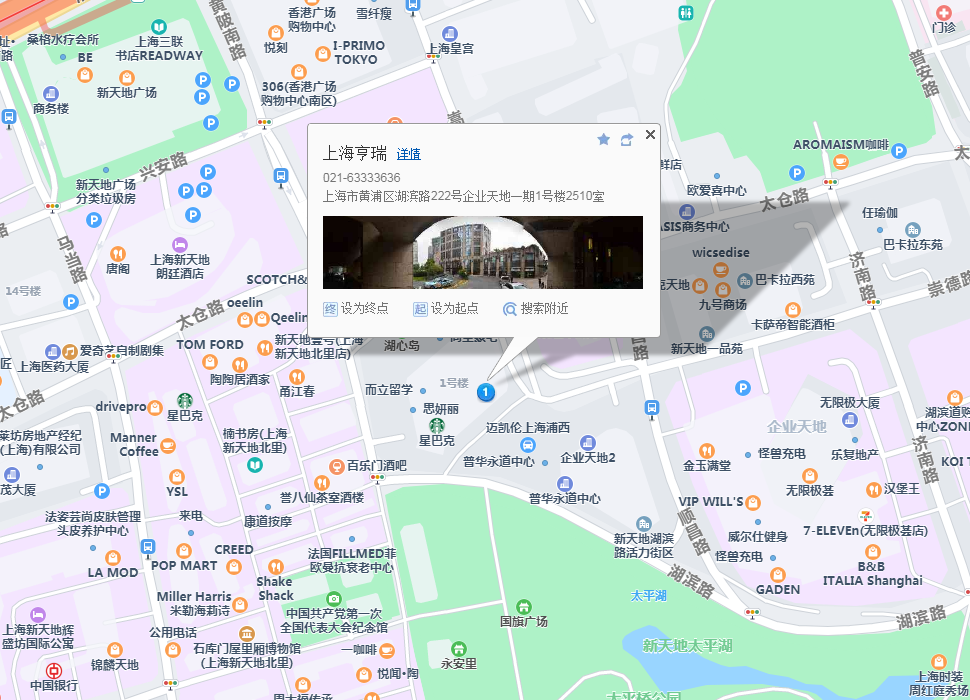
Task: Select the Manner Coffee marker
Action: pos(167,445)
